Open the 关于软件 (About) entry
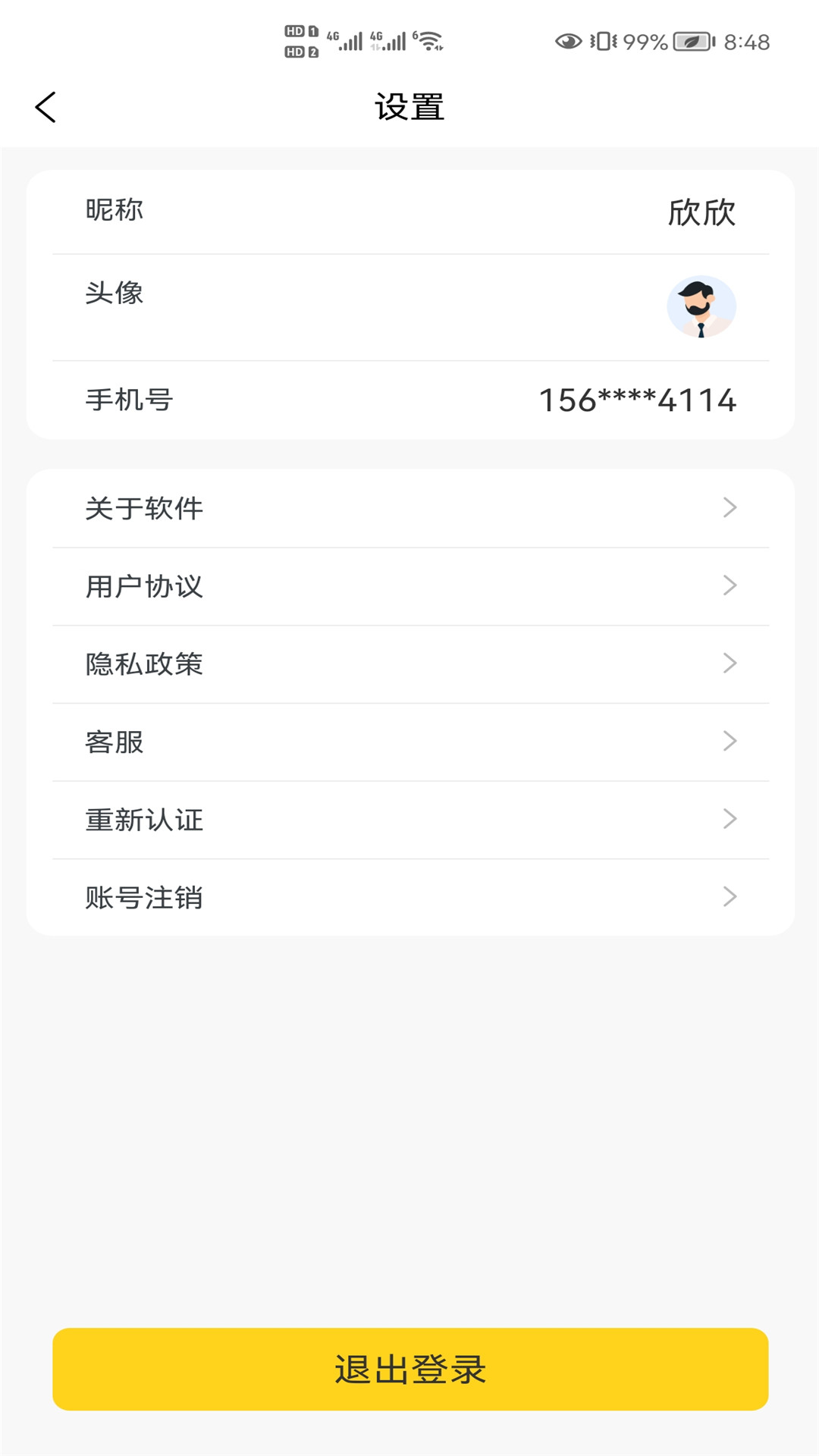Image resolution: width=819 pixels, height=1456 pixels. 409,509
